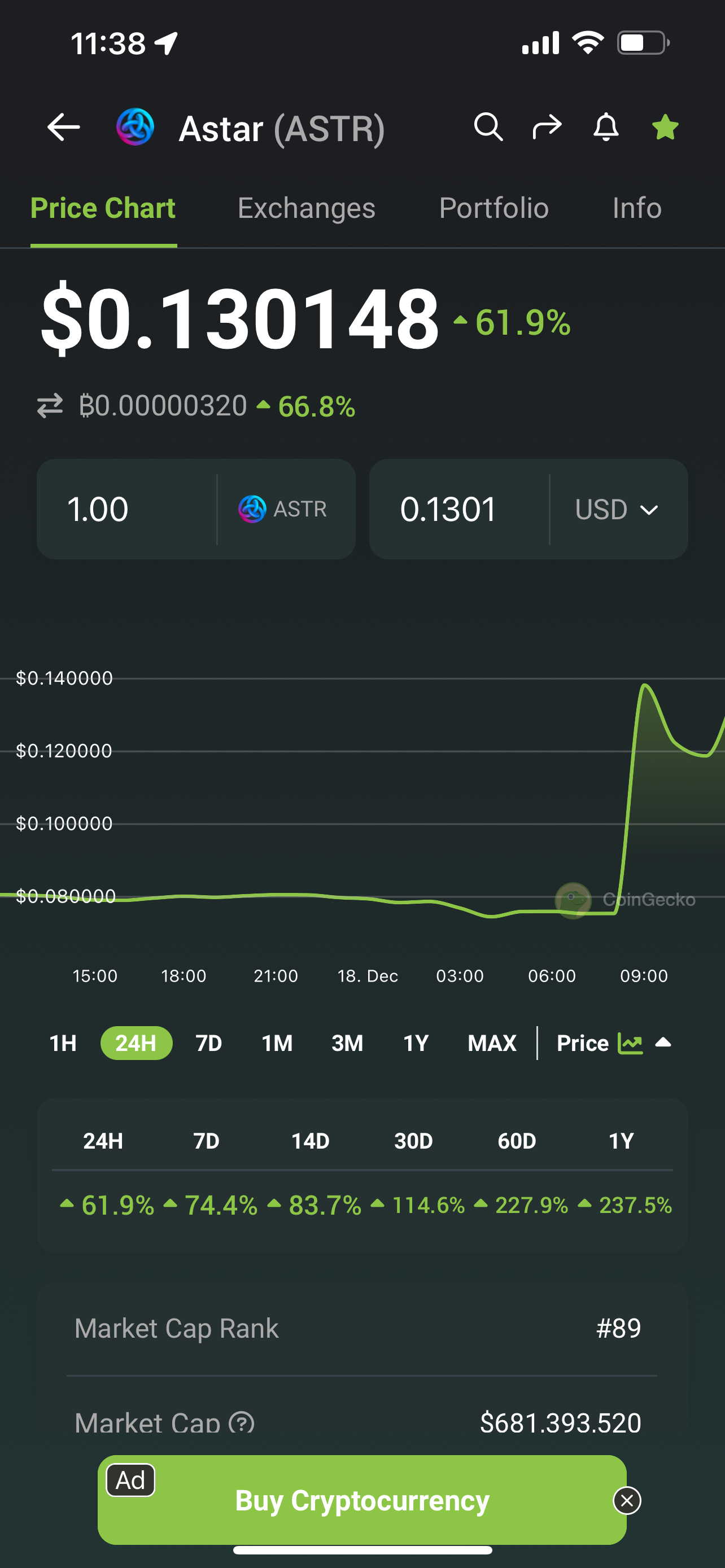Share the Astar coin page

point(547,127)
